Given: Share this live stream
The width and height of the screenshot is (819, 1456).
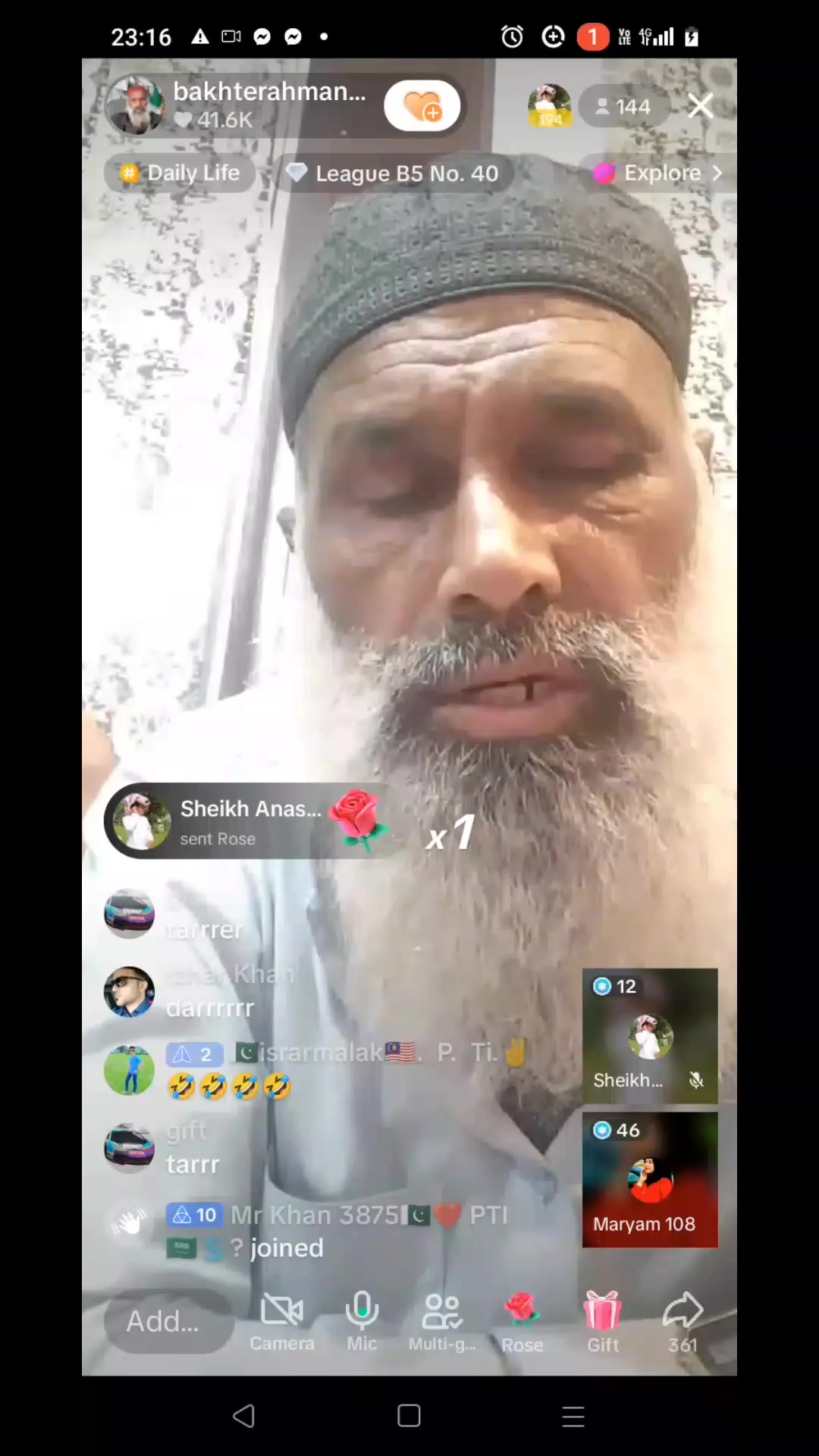Looking at the screenshot, I should pyautogui.click(x=682, y=1322).
